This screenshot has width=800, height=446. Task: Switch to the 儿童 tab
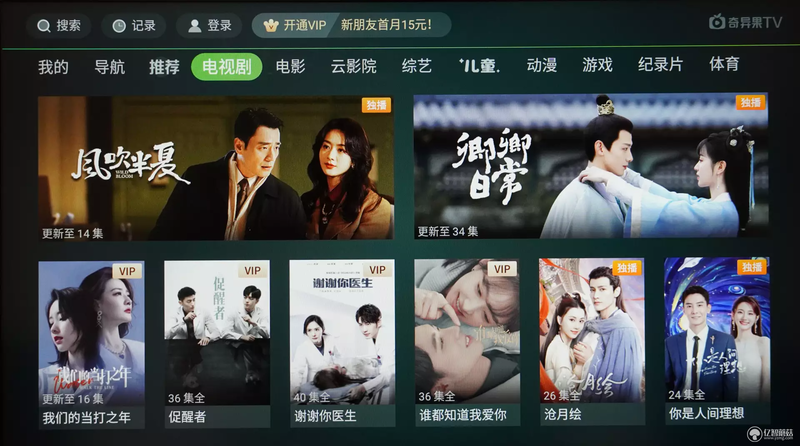(x=479, y=67)
